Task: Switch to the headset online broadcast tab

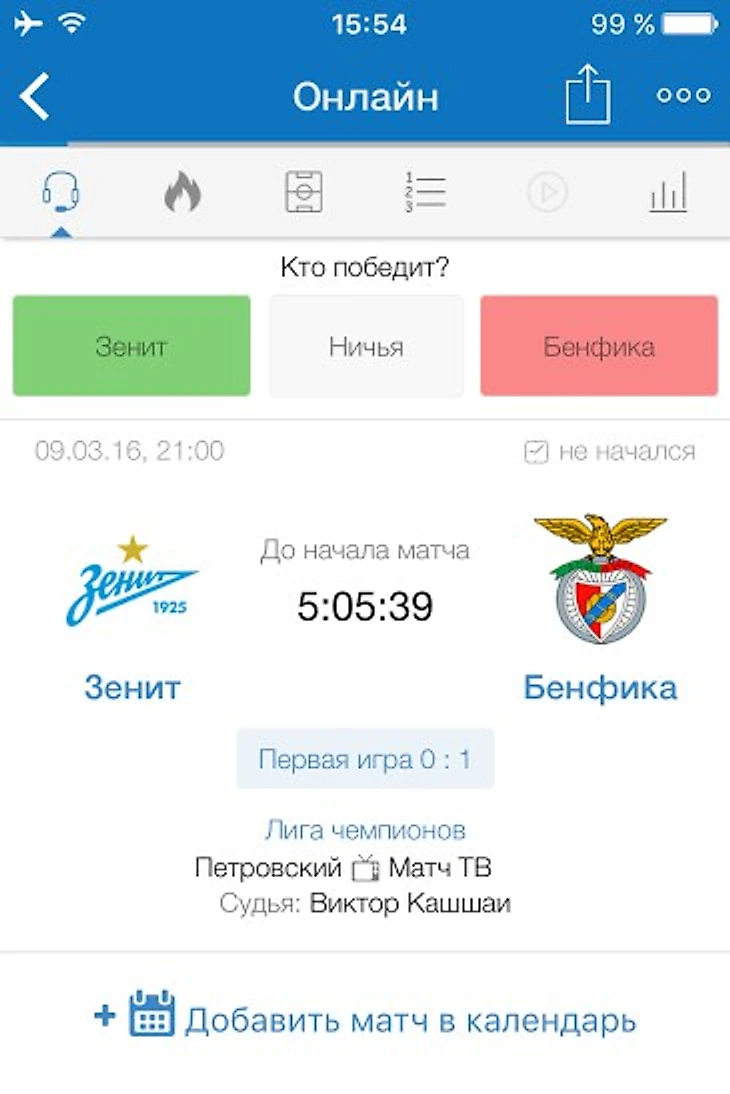Action: pyautogui.click(x=61, y=191)
